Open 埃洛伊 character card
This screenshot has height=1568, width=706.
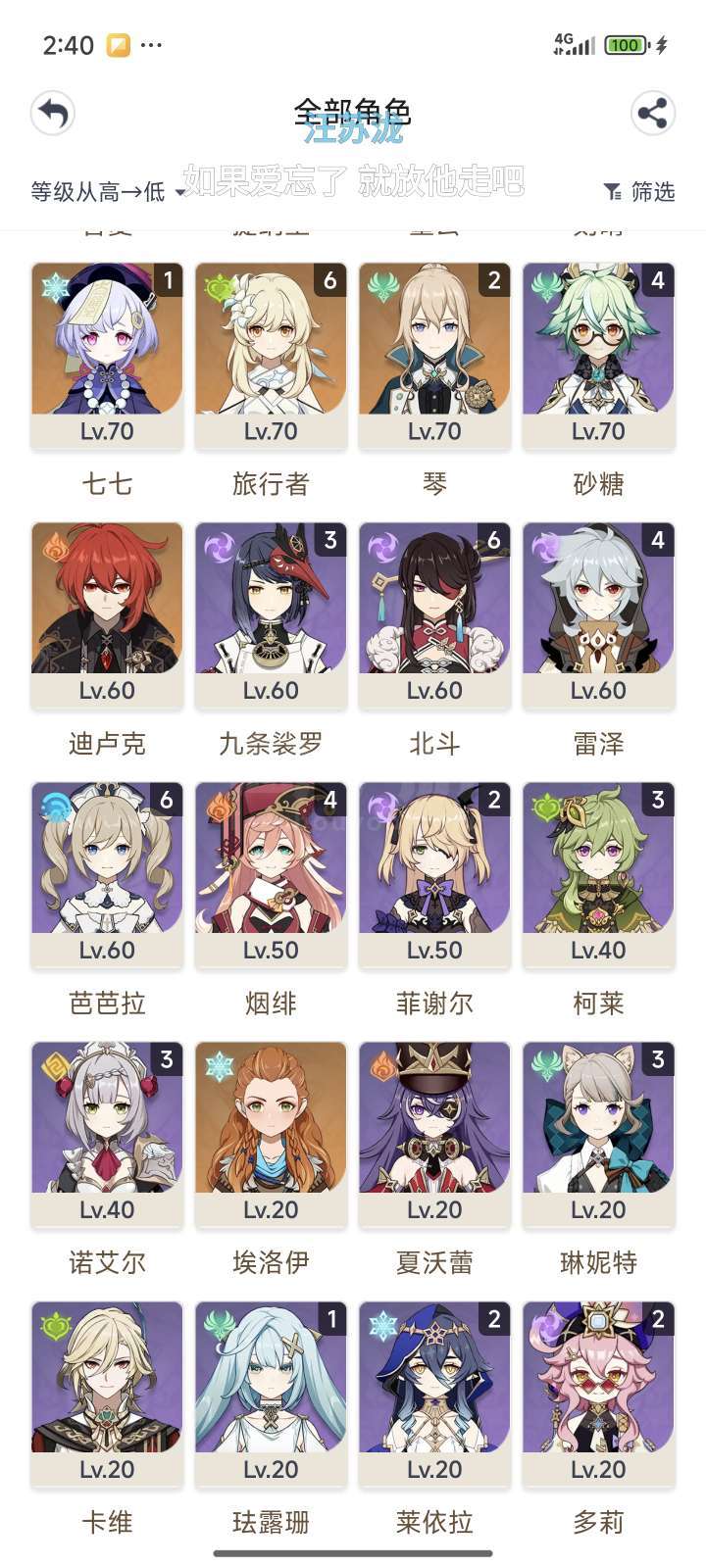[271, 1135]
